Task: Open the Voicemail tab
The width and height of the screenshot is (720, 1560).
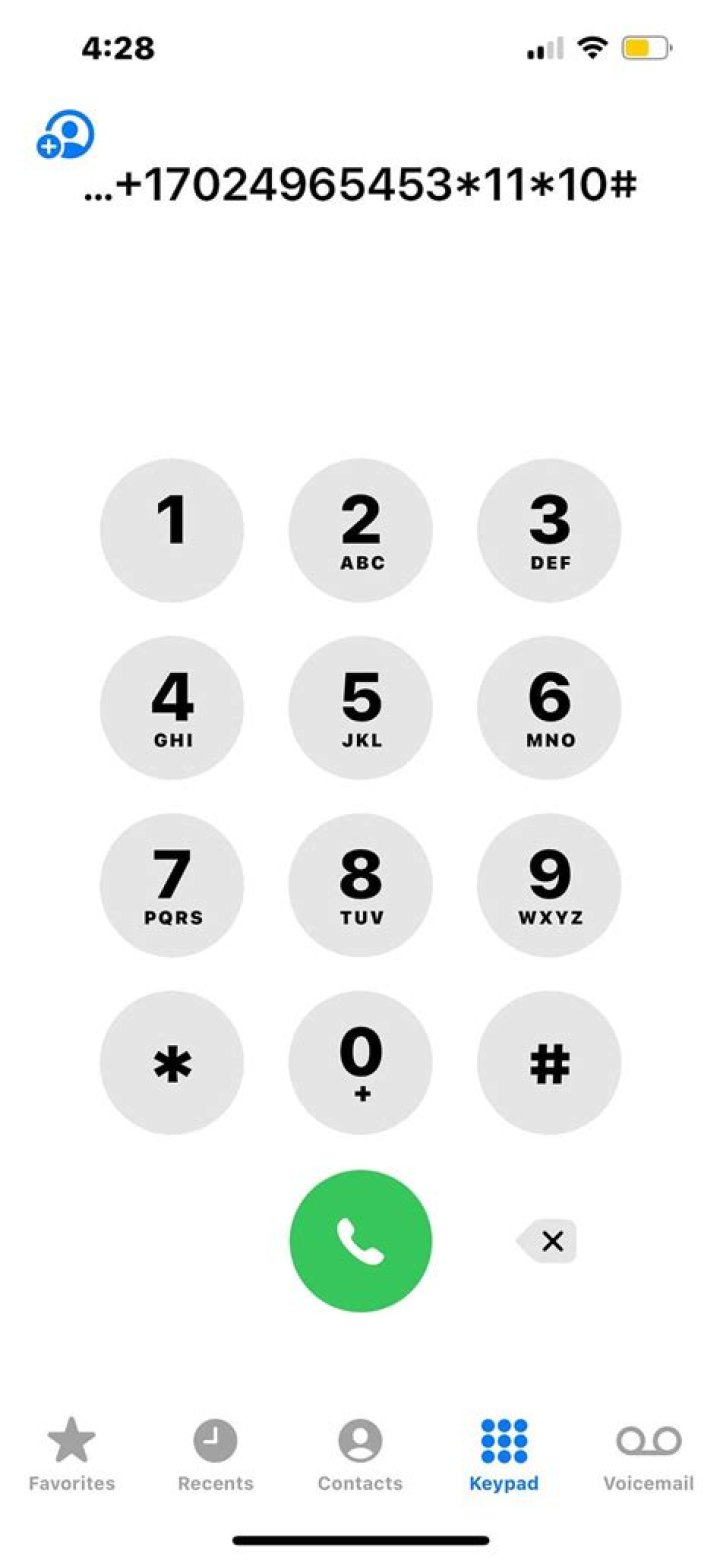Action: click(648, 1455)
